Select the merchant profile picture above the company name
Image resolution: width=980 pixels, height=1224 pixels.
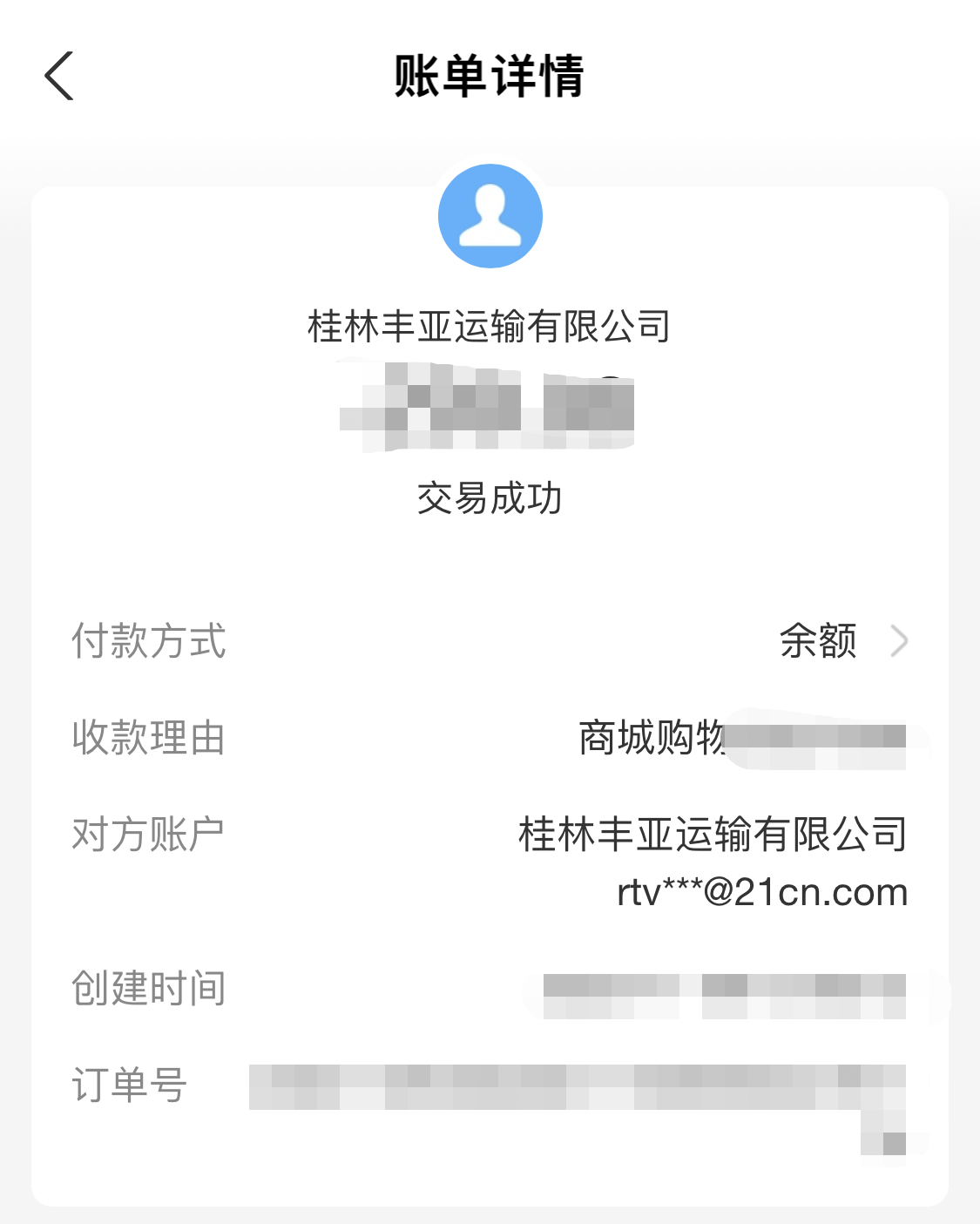click(490, 216)
